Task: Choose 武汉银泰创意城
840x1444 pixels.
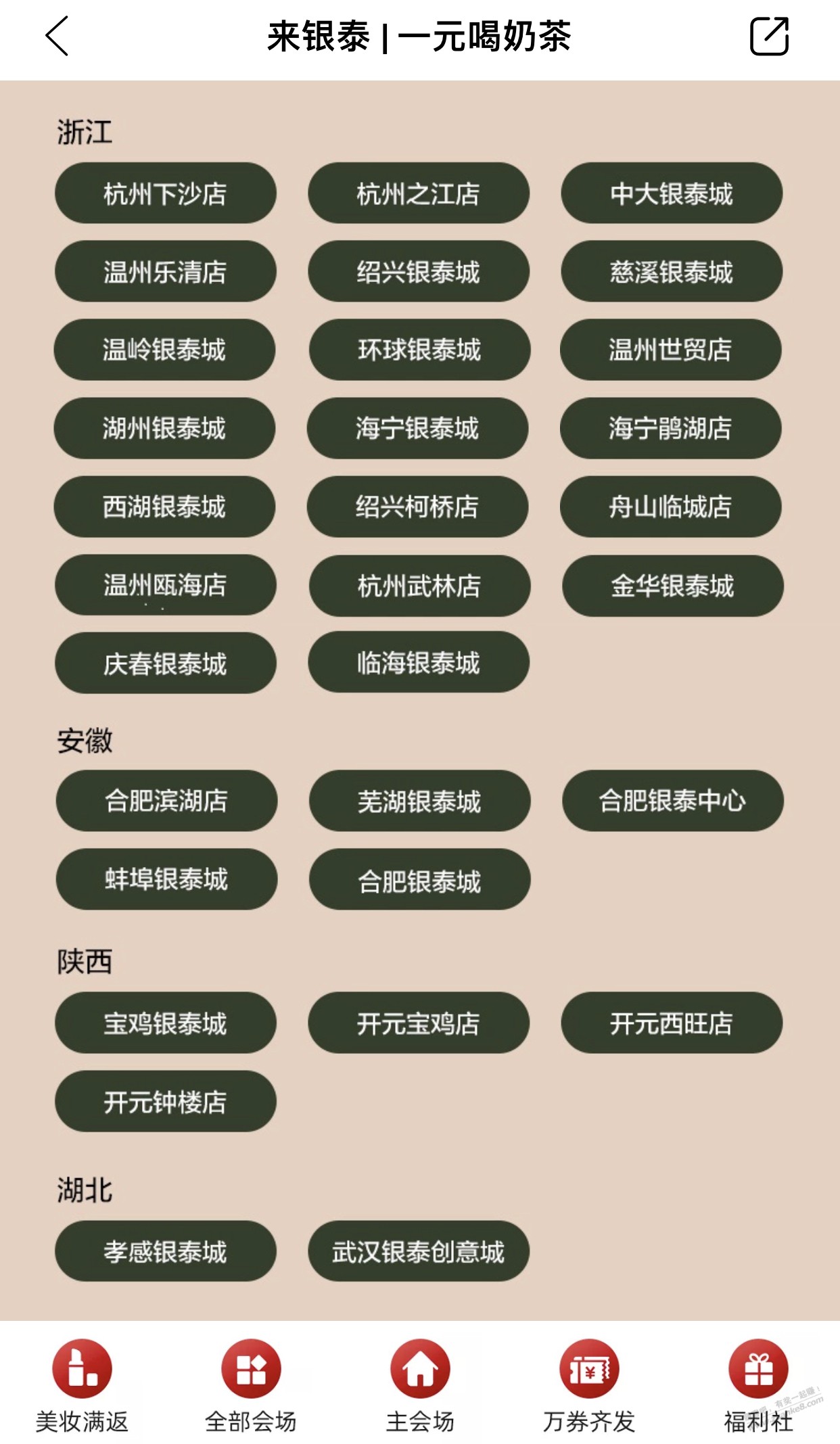Action: coord(419,1251)
